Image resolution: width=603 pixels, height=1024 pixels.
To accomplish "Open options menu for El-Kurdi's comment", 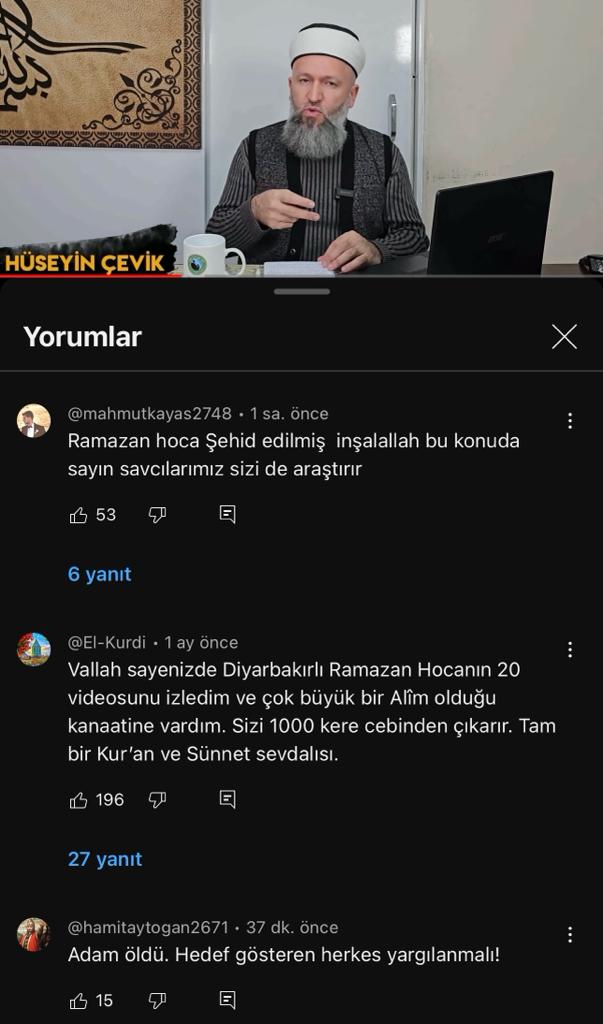I will click(570, 650).
